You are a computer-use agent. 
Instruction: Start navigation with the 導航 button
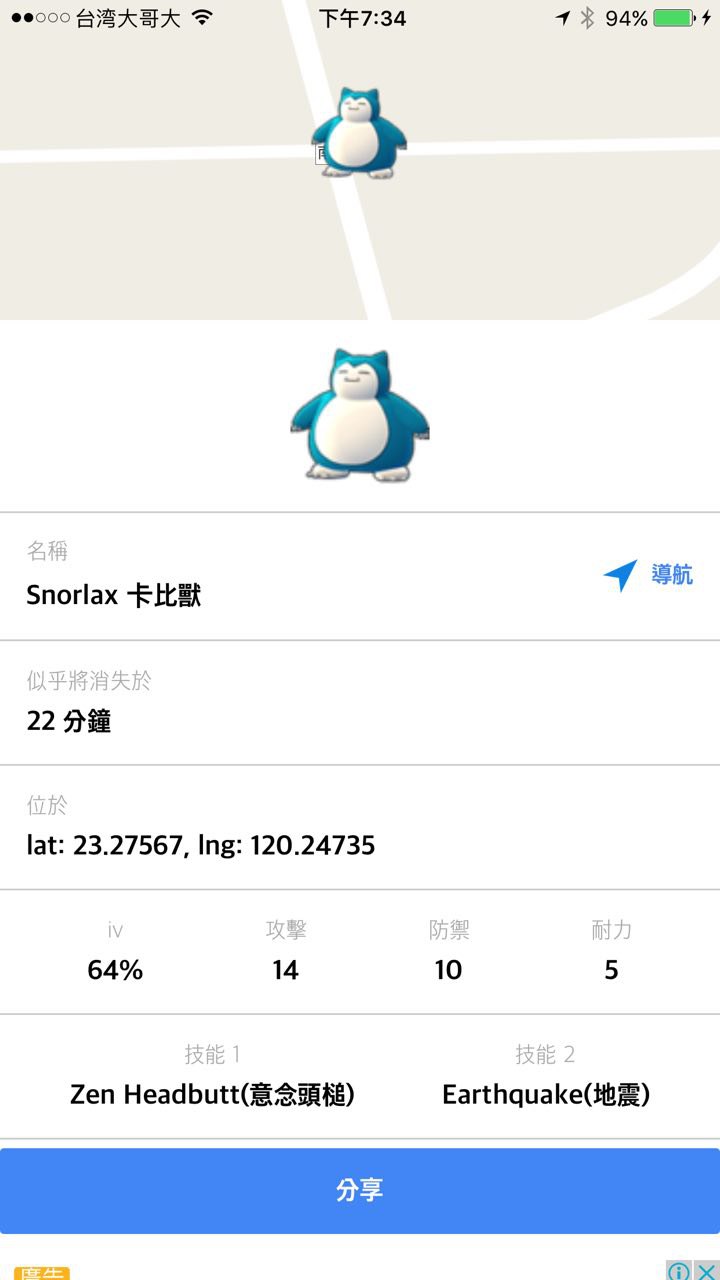click(649, 575)
